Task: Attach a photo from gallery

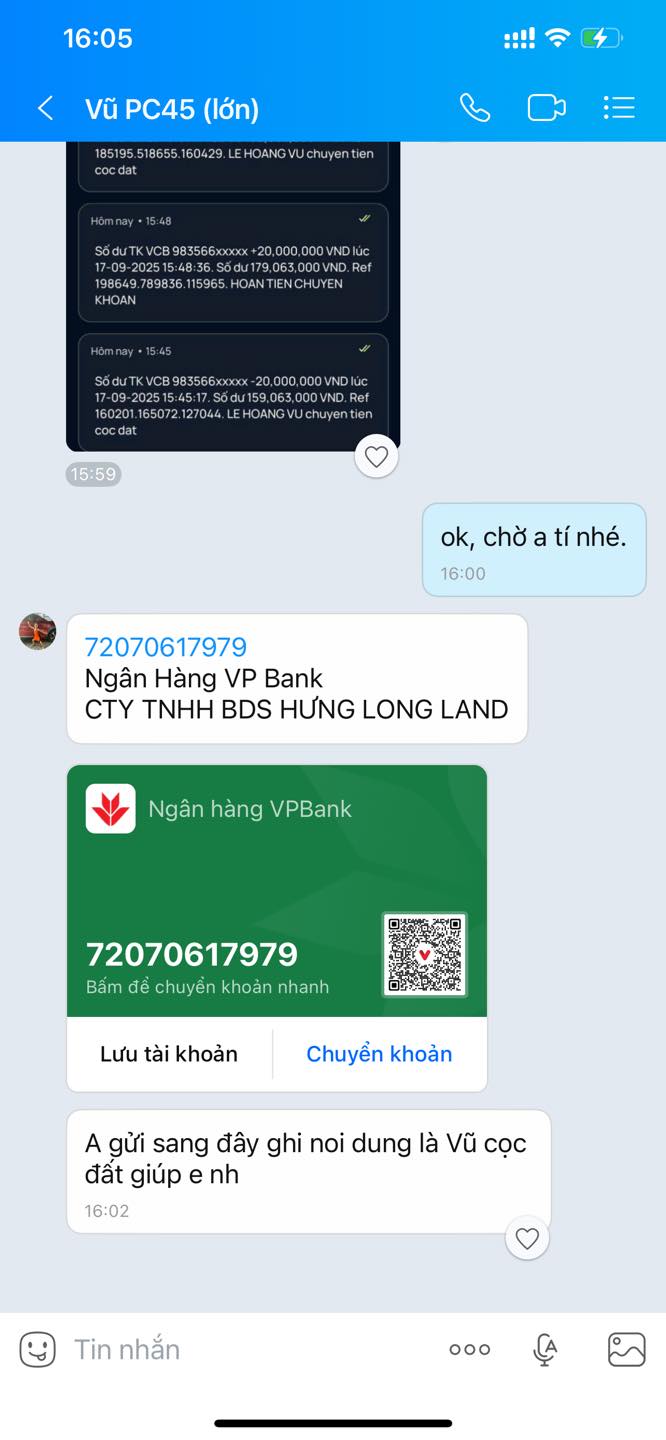Action: pos(626,1350)
